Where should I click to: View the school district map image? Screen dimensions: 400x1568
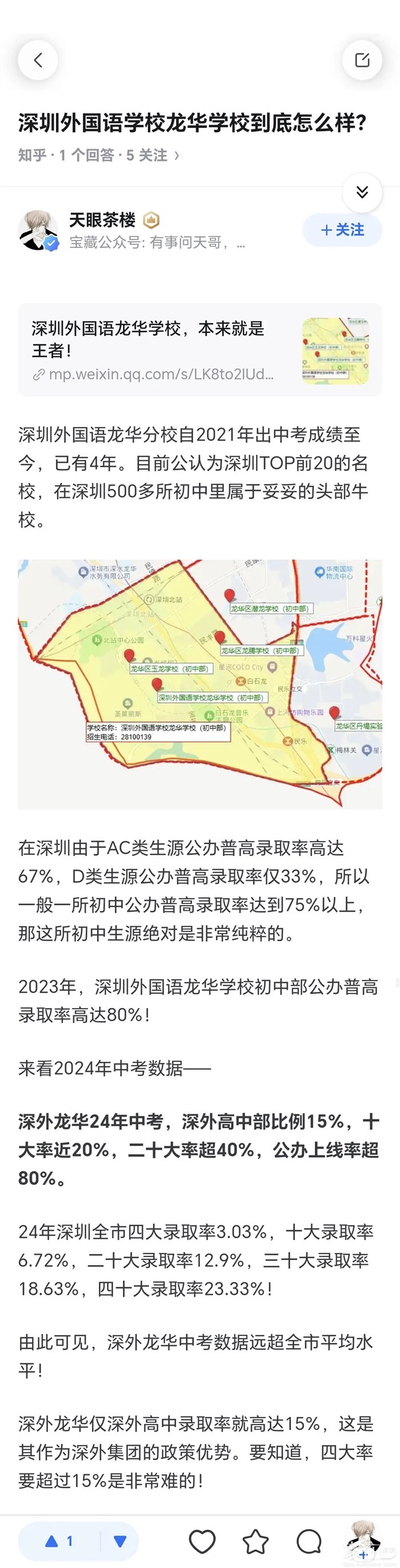point(199,683)
